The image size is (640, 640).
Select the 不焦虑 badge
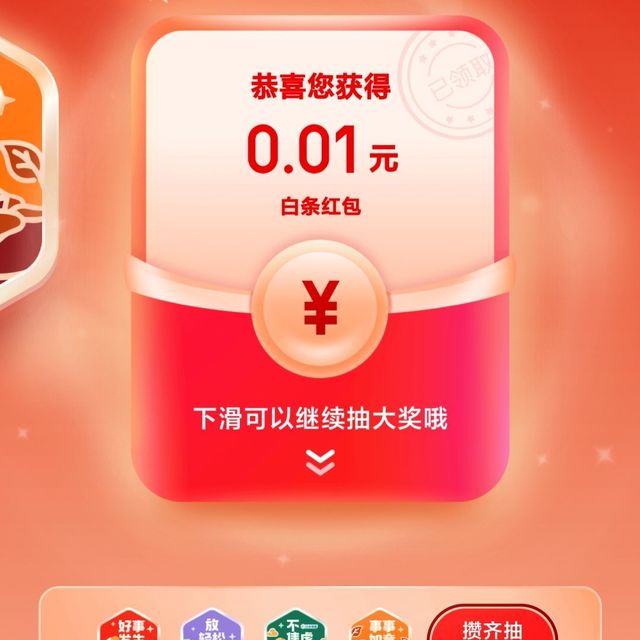coord(291,626)
